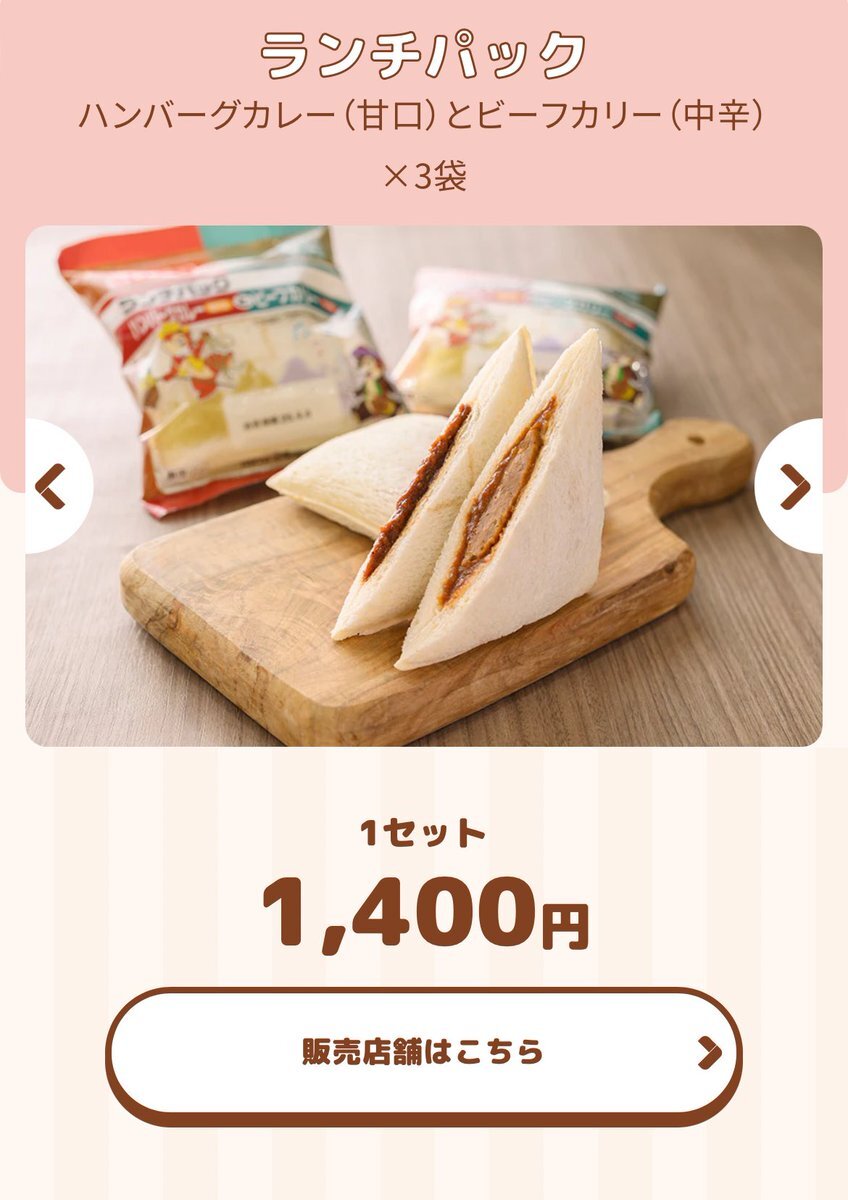Advance to the next product slide

pos(797,487)
